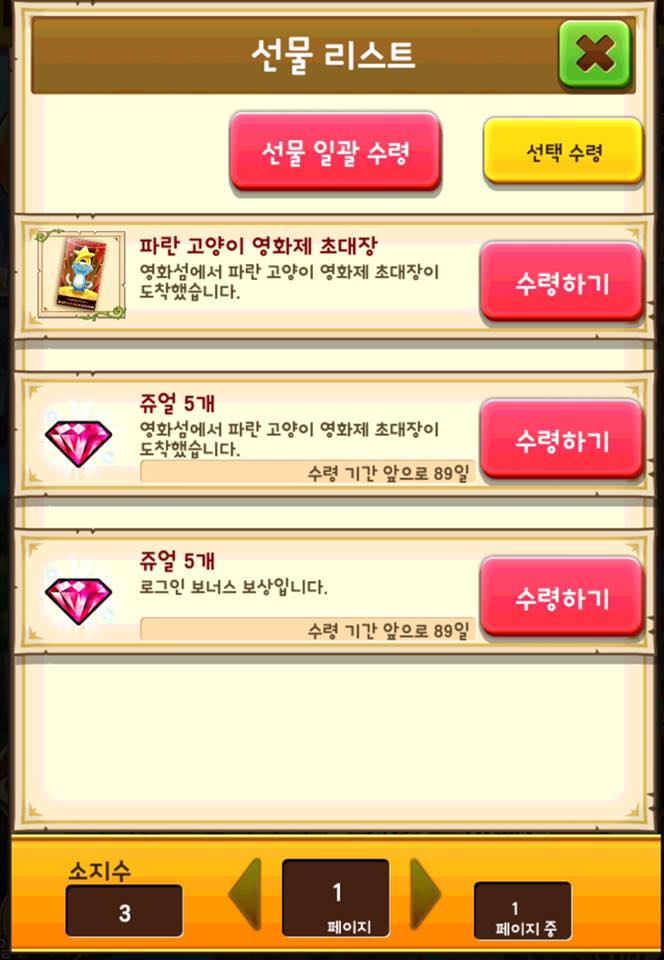
Task: Claim 쥬얼 5개 from 영화성 invitation
Action: (x=561, y=440)
